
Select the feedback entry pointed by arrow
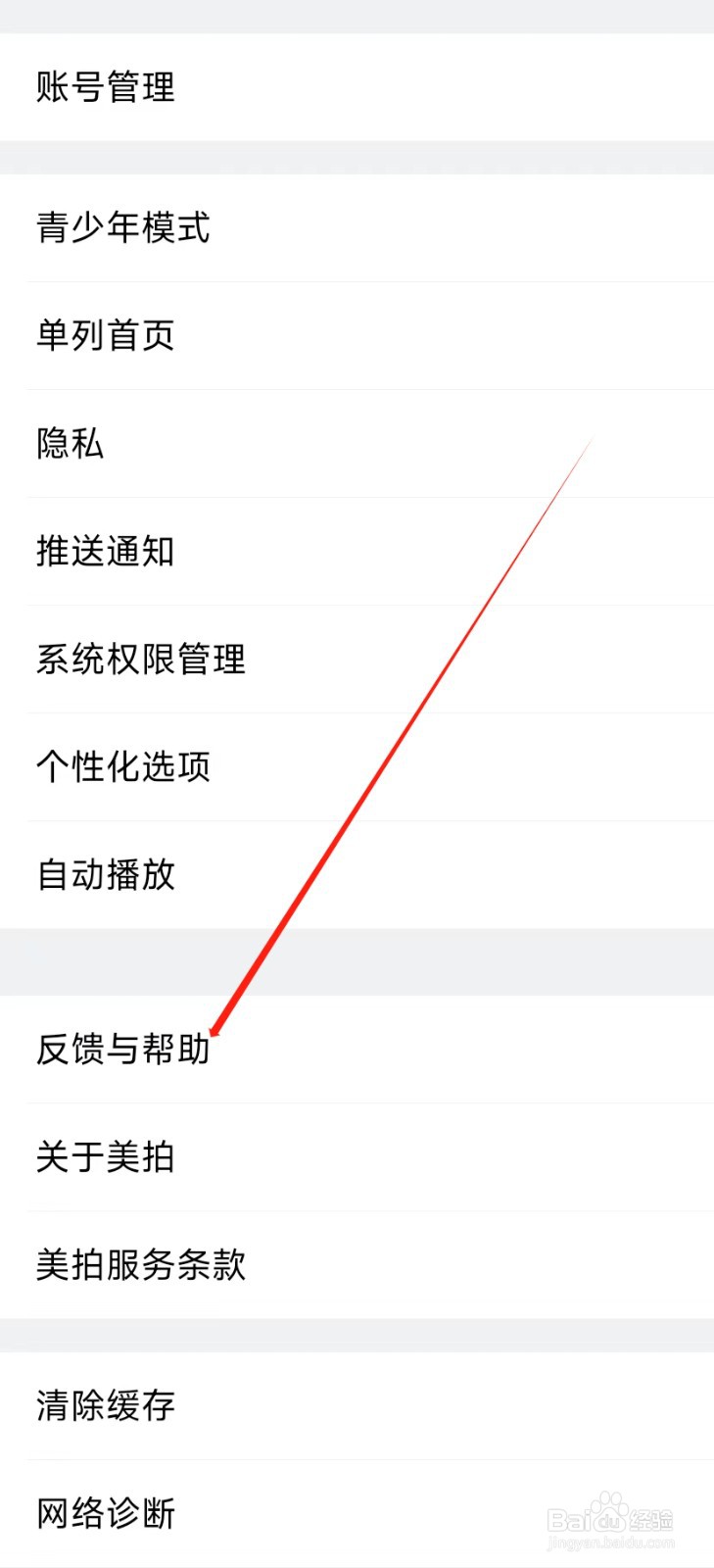tap(122, 1052)
